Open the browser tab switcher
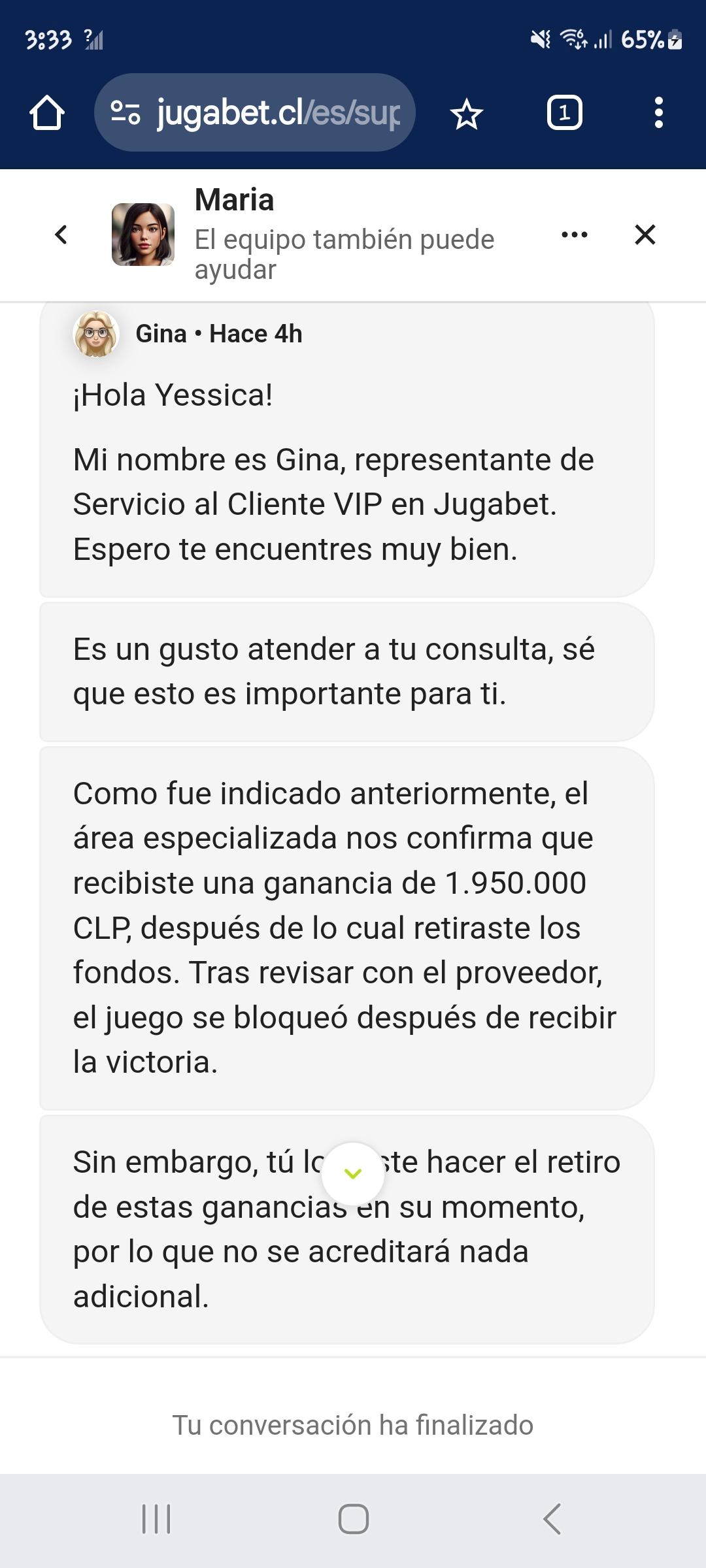This screenshot has height=1568, width=706. [x=564, y=113]
